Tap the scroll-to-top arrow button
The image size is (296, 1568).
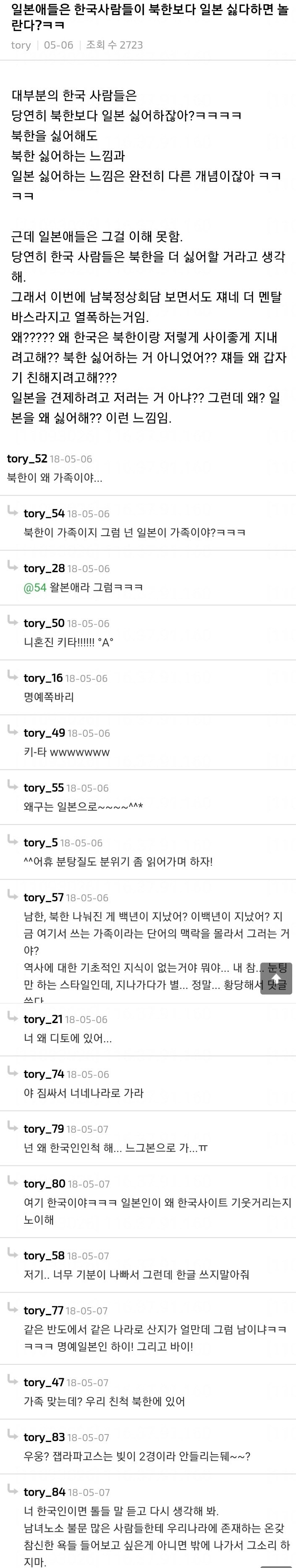coord(276,978)
